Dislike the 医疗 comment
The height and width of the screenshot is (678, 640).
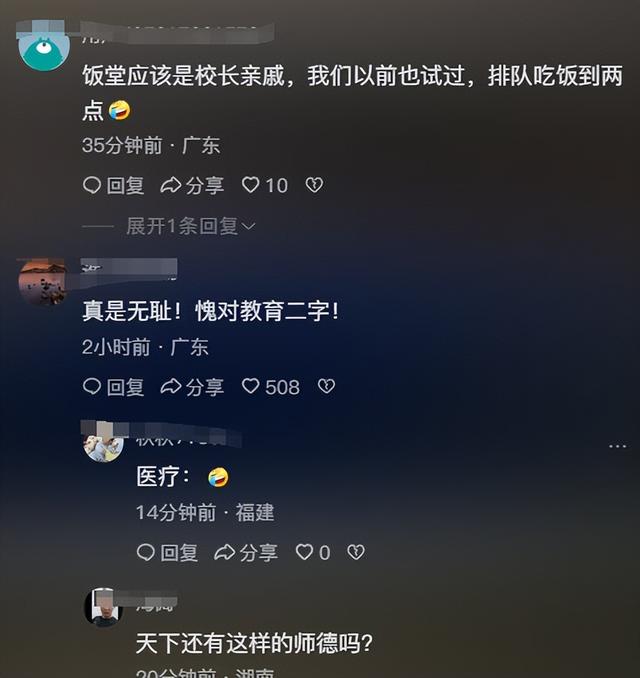[356, 552]
